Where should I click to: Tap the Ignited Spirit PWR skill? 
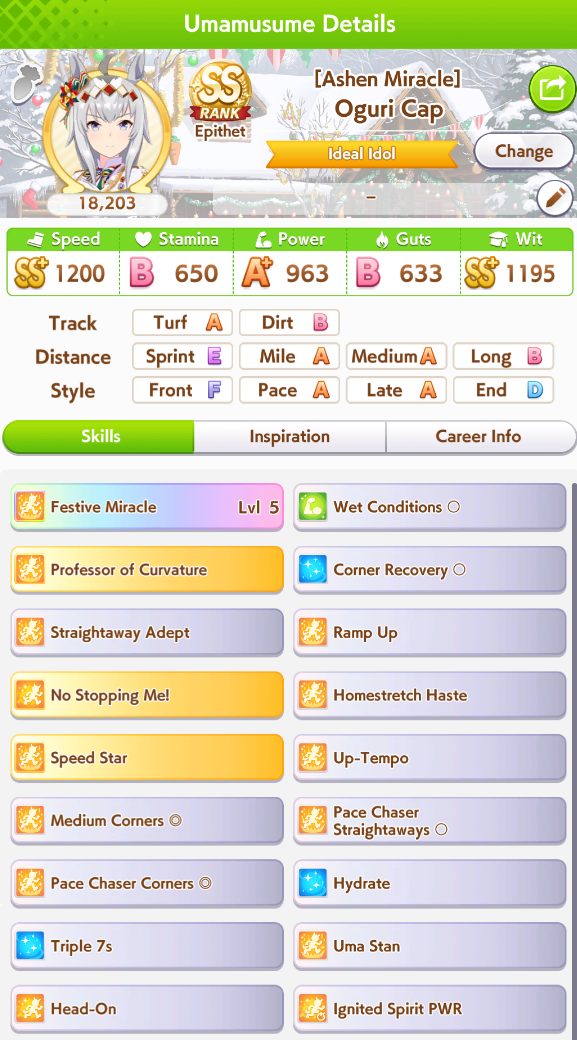click(430, 1009)
